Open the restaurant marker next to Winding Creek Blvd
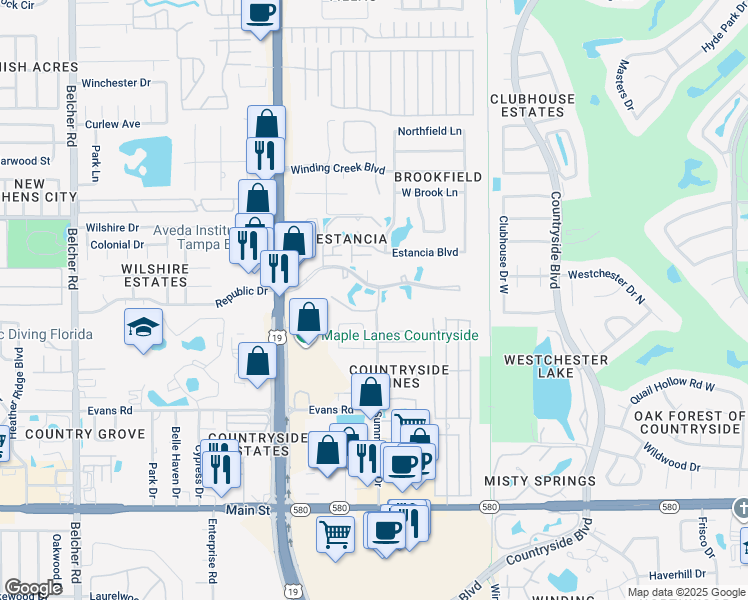 (265, 156)
